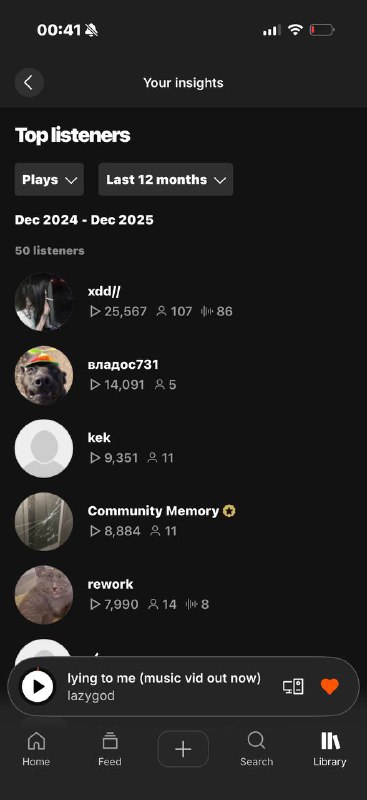Image resolution: width=367 pixels, height=800 pixels.
Task: Open the Plays dropdown filter
Action: tap(50, 180)
